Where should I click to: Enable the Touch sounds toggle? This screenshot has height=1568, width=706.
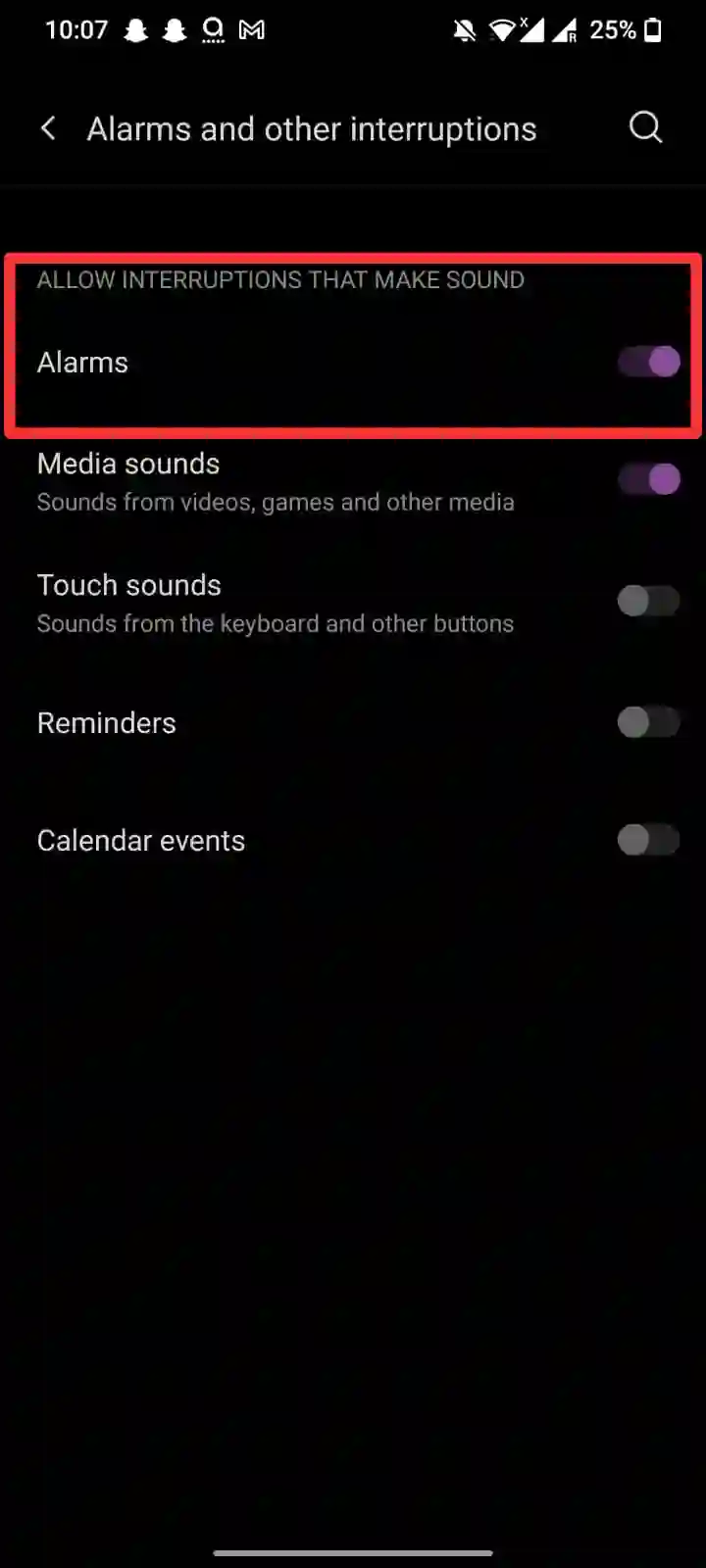[x=648, y=601]
